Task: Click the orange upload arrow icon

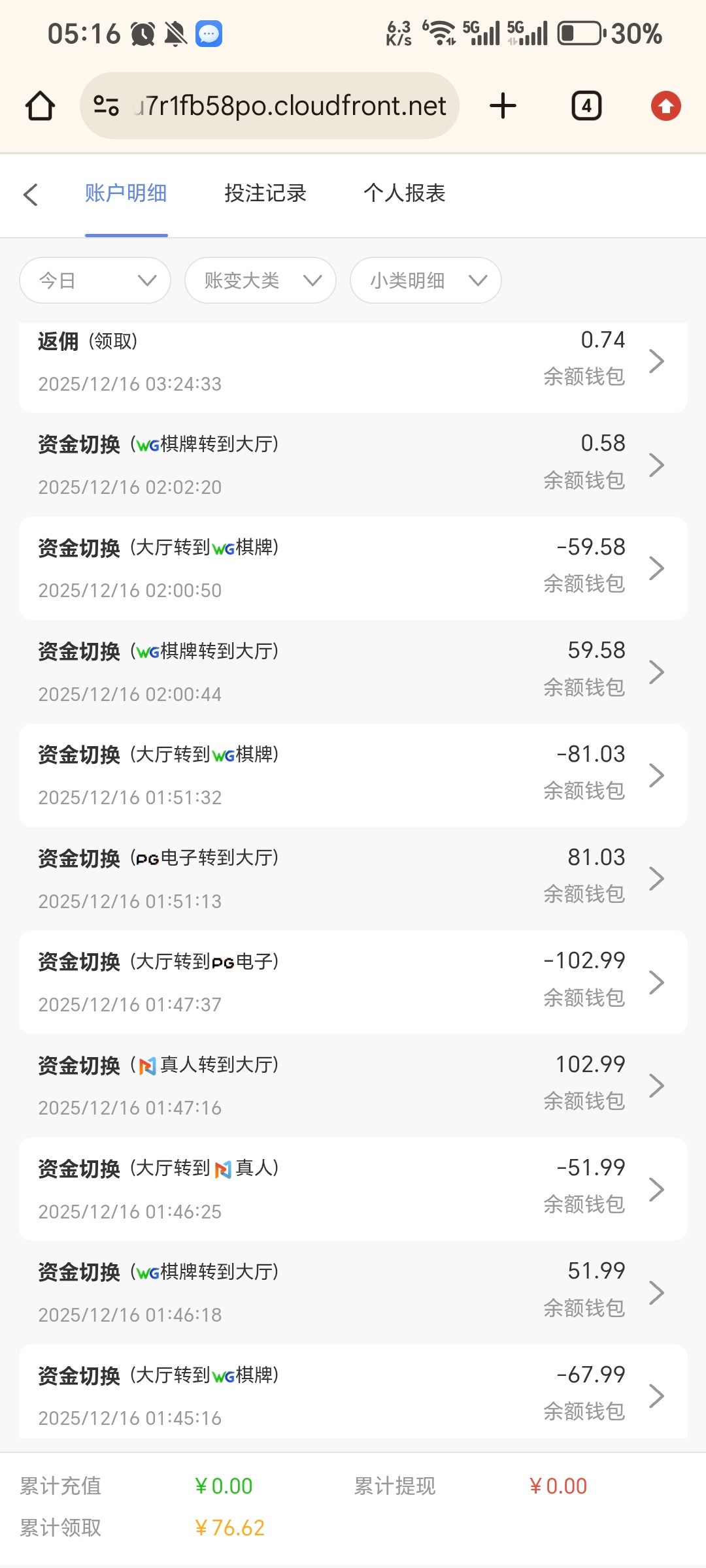Action: point(665,105)
